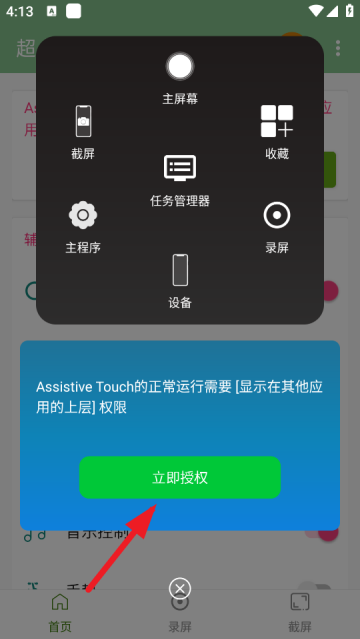The image size is (360, 639).
Task: Switch to the 首页 home tab
Action: [x=60, y=613]
